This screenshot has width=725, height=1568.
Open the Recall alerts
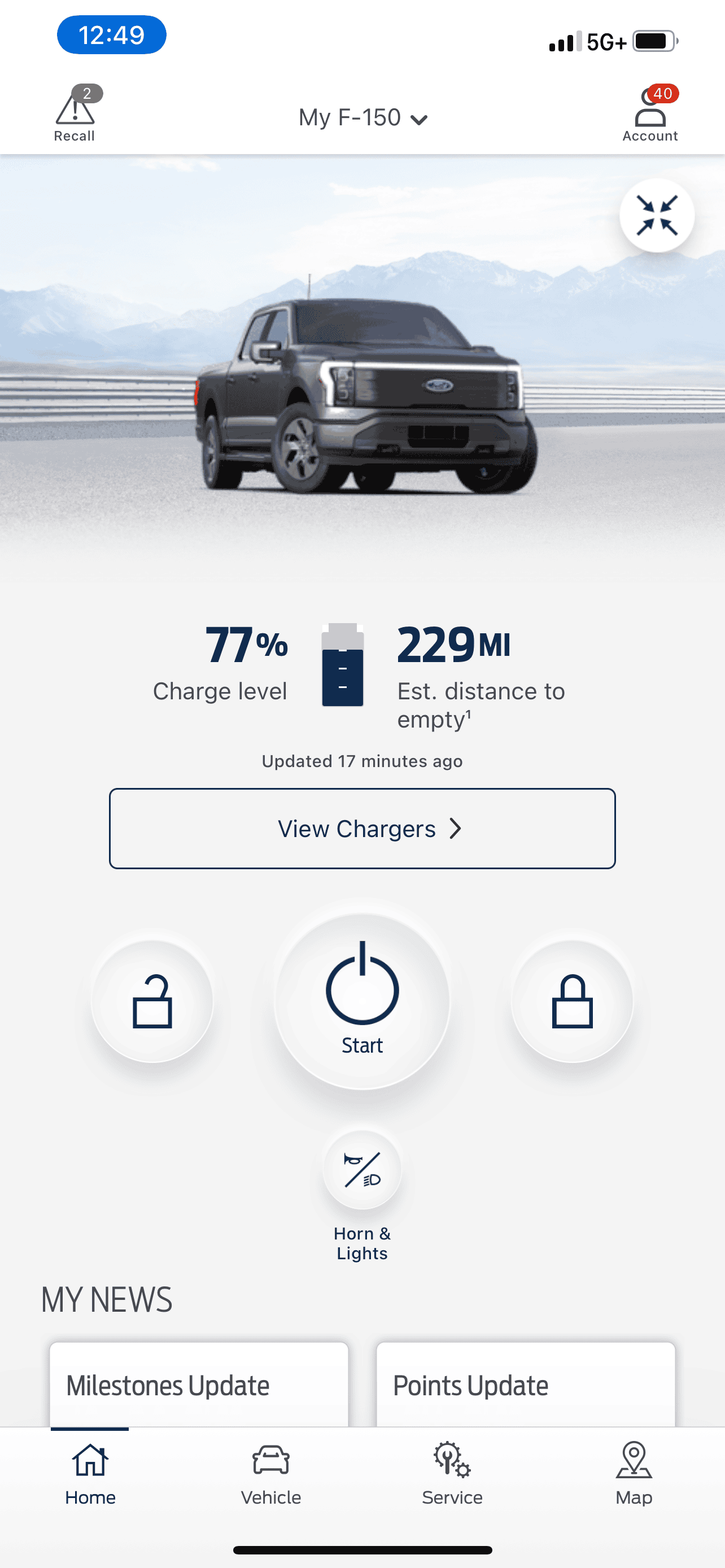click(x=75, y=114)
